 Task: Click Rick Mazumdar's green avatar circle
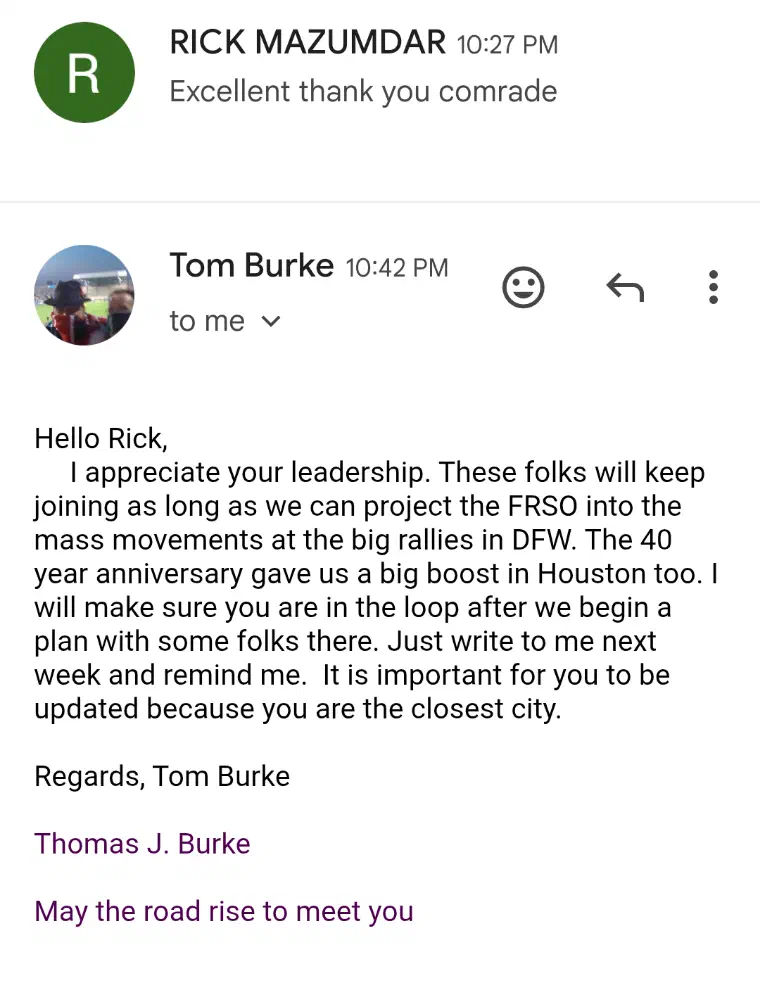pos(85,71)
